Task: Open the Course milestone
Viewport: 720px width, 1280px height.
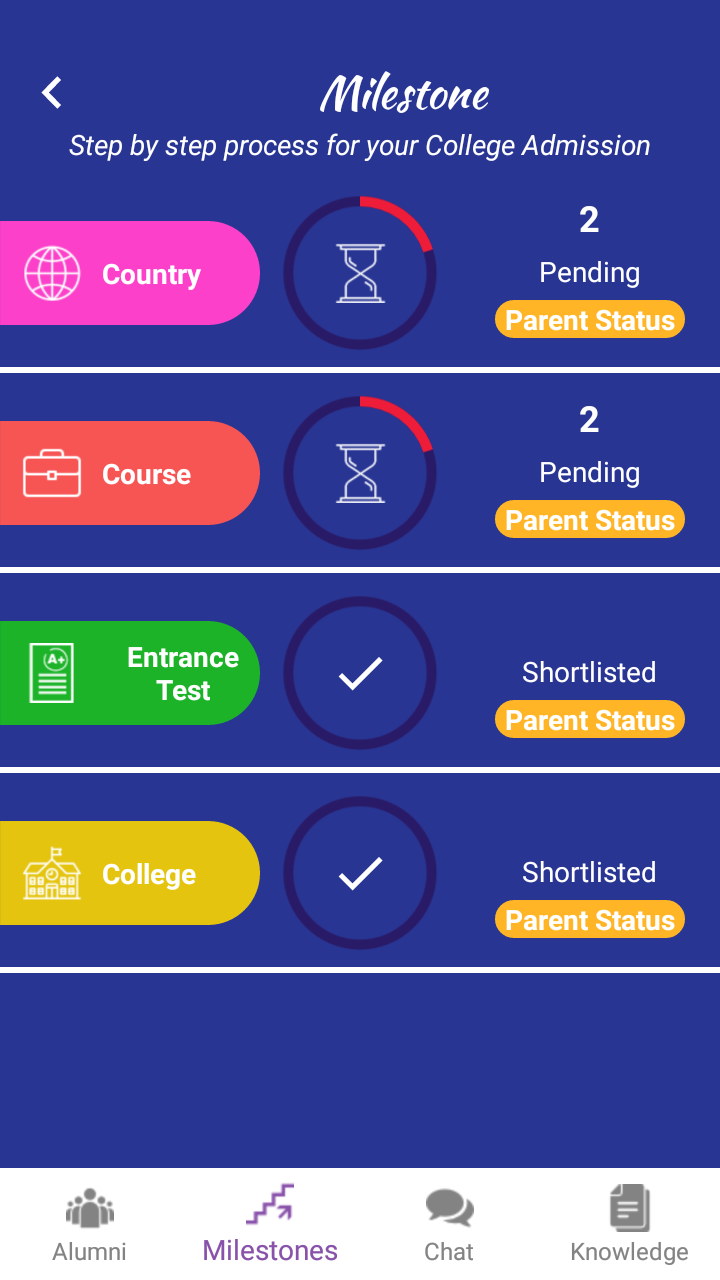Action: point(130,473)
